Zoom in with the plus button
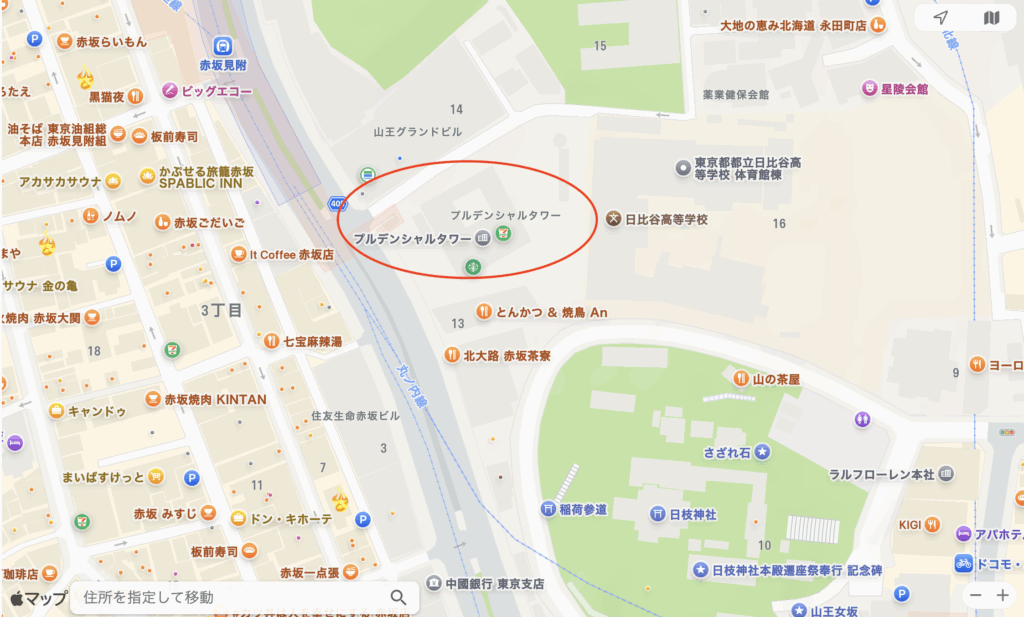Screen dimensions: 1024x617 pyautogui.click(x=1003, y=595)
